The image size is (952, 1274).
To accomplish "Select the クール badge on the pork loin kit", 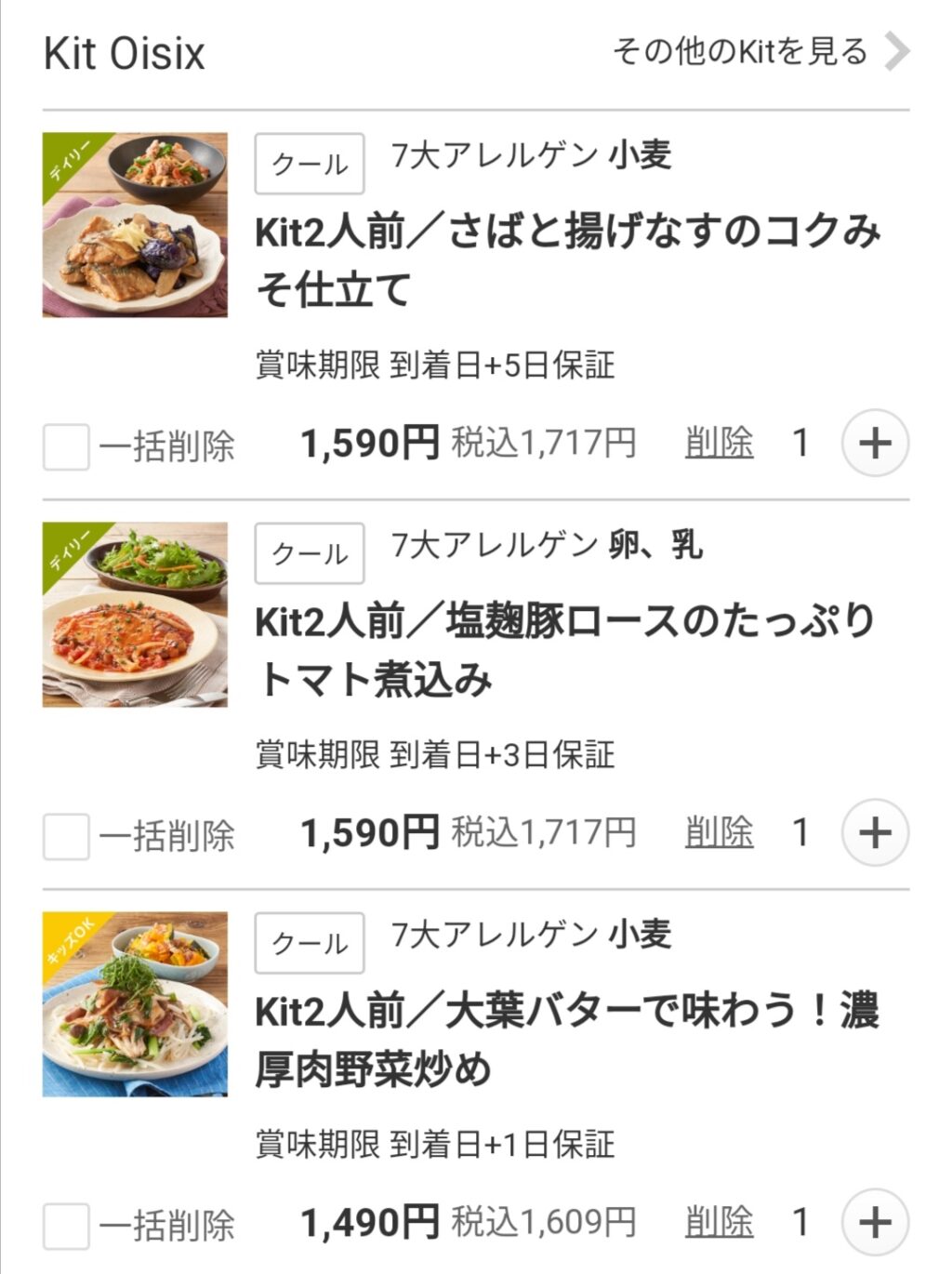I will coord(308,554).
